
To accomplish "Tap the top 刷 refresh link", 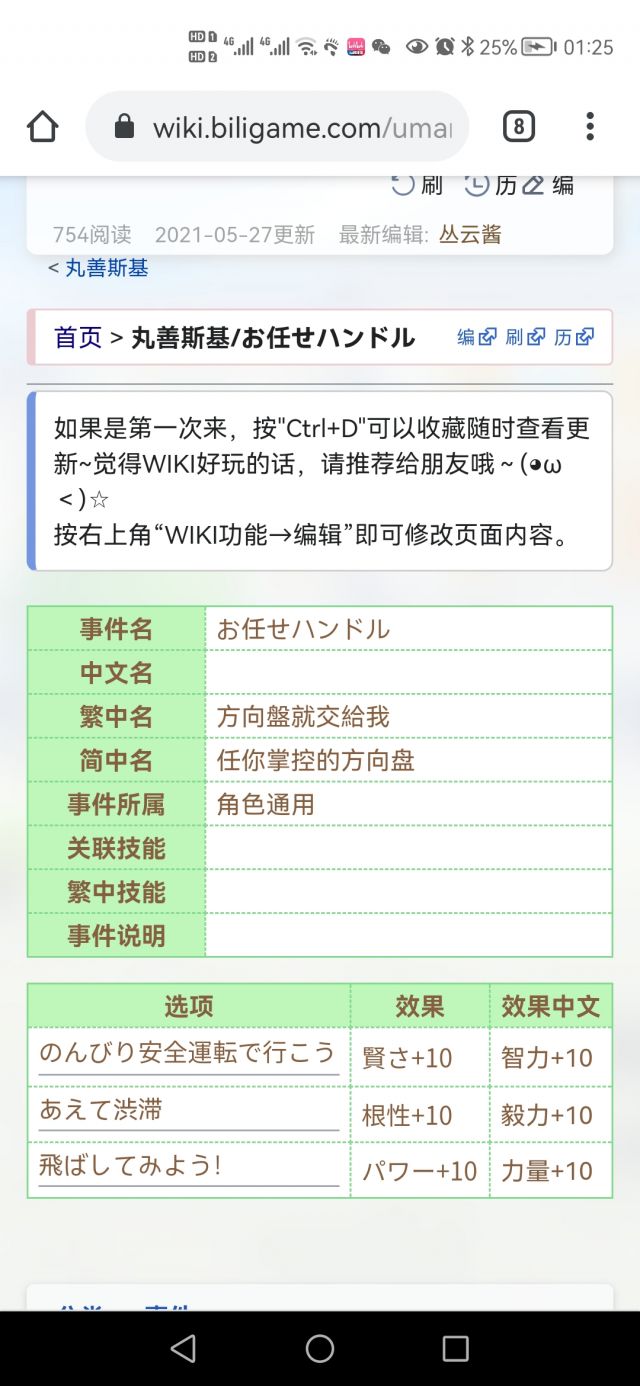I will 417,184.
